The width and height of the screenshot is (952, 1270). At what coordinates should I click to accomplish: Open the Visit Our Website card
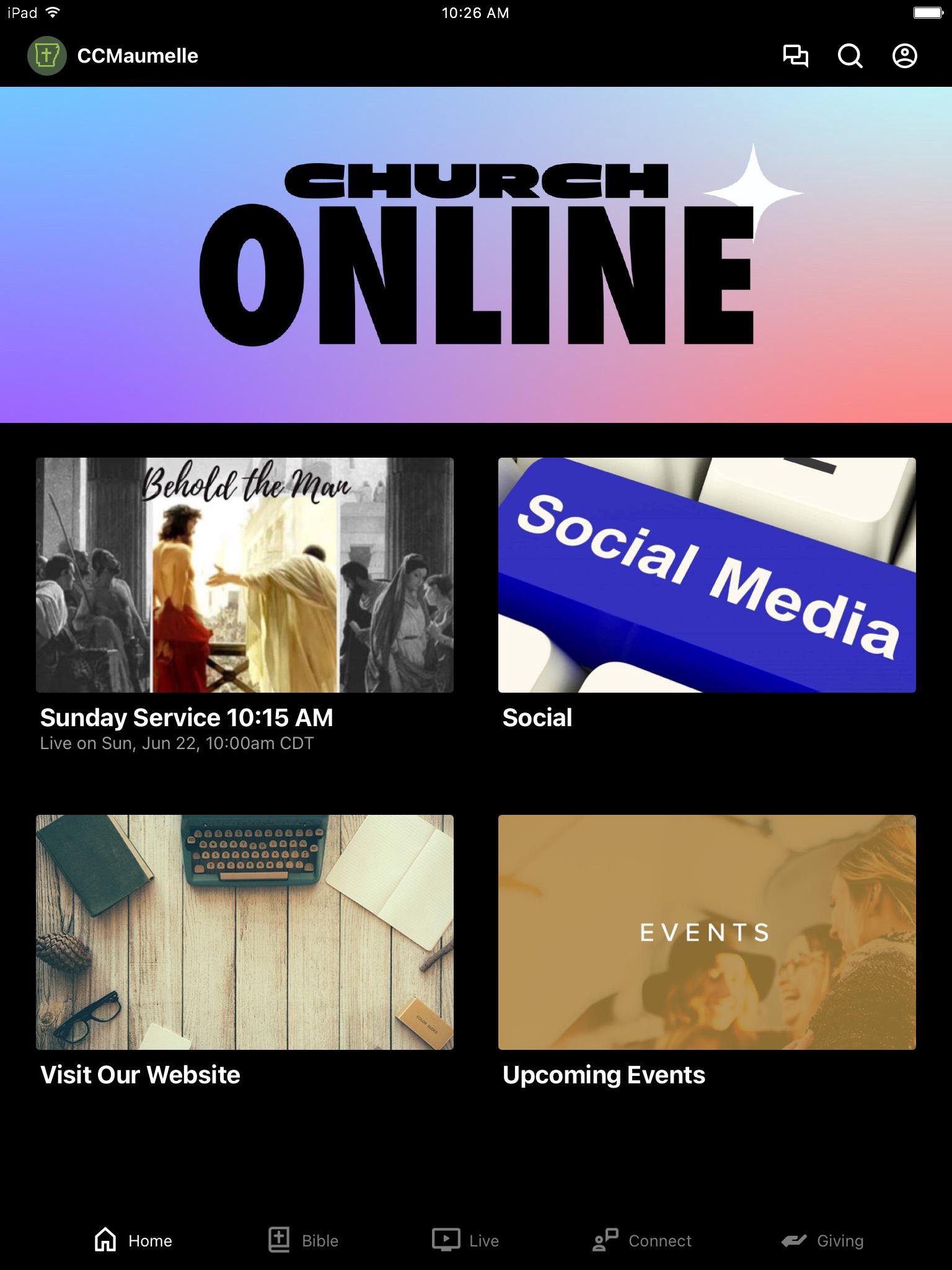(x=244, y=932)
